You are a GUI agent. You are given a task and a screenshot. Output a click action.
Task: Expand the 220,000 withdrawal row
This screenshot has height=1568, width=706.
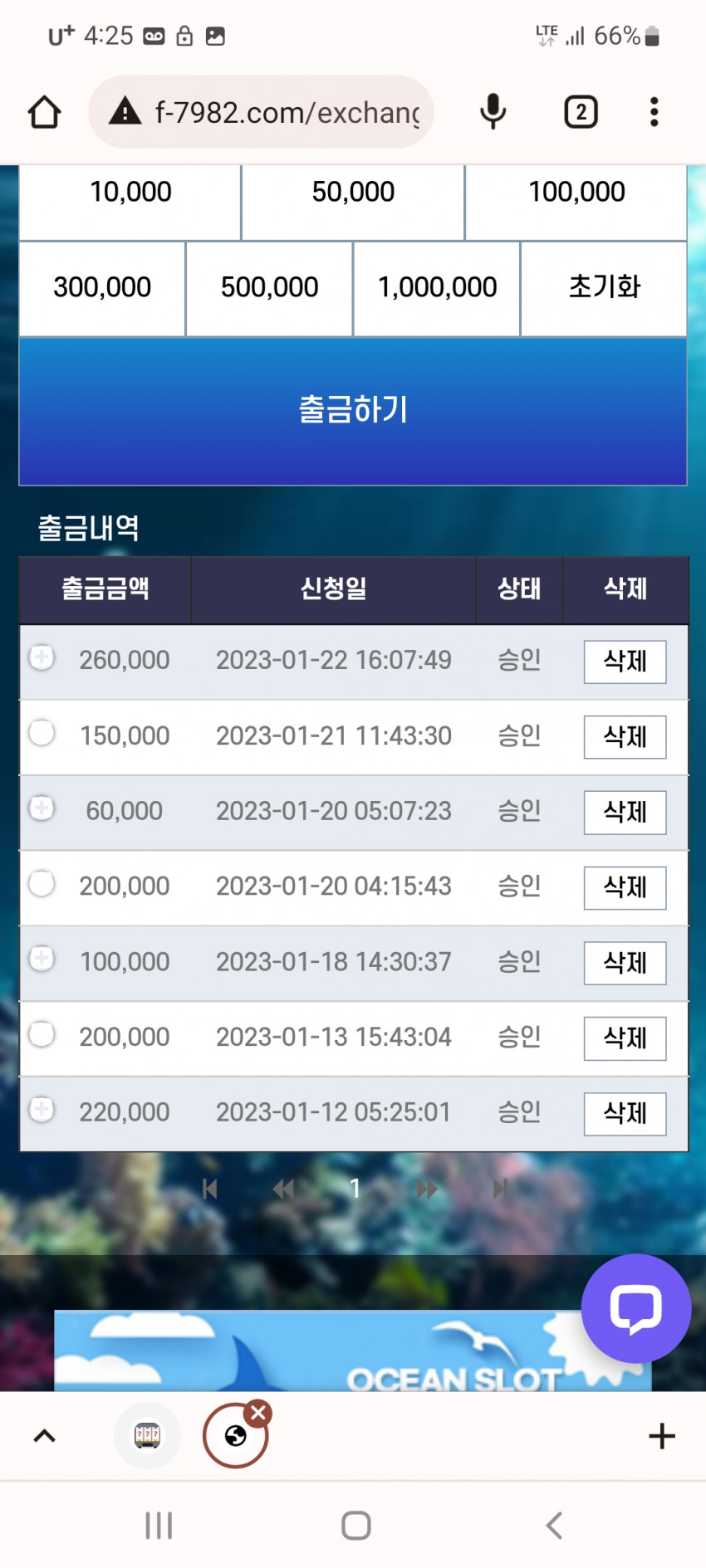coord(42,1109)
